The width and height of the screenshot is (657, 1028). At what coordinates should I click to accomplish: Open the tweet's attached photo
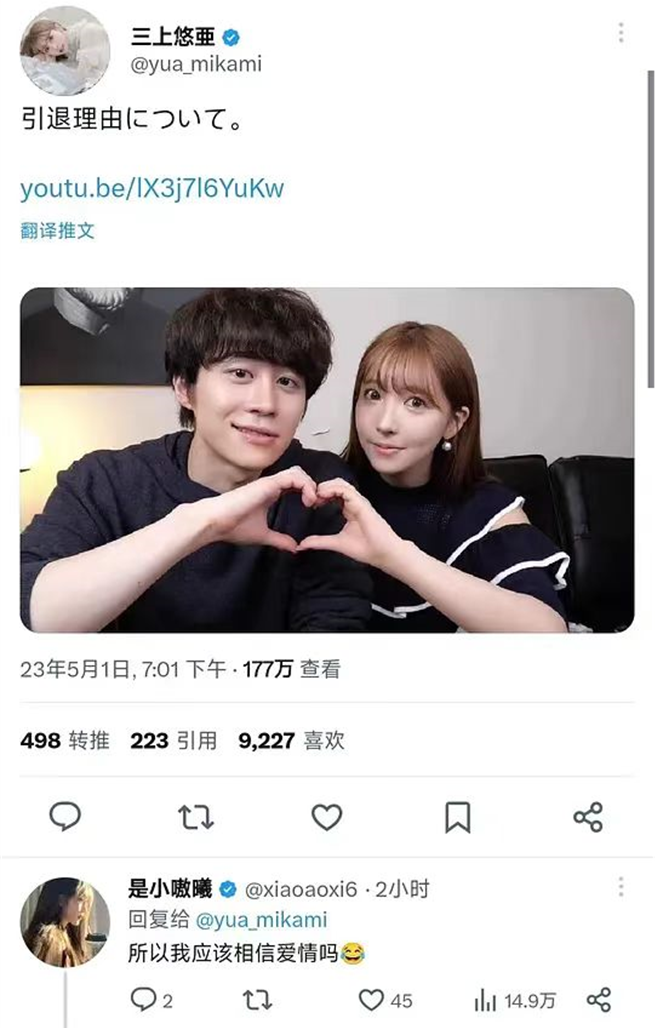(x=327, y=460)
